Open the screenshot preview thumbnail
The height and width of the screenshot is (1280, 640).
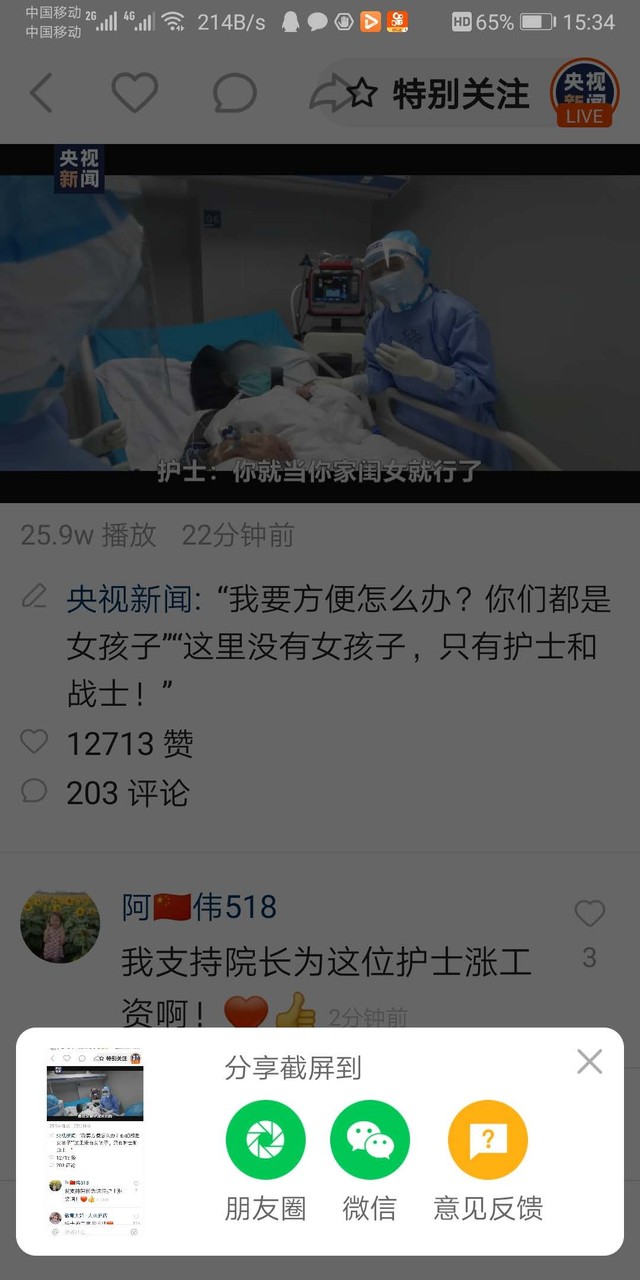click(x=95, y=1140)
